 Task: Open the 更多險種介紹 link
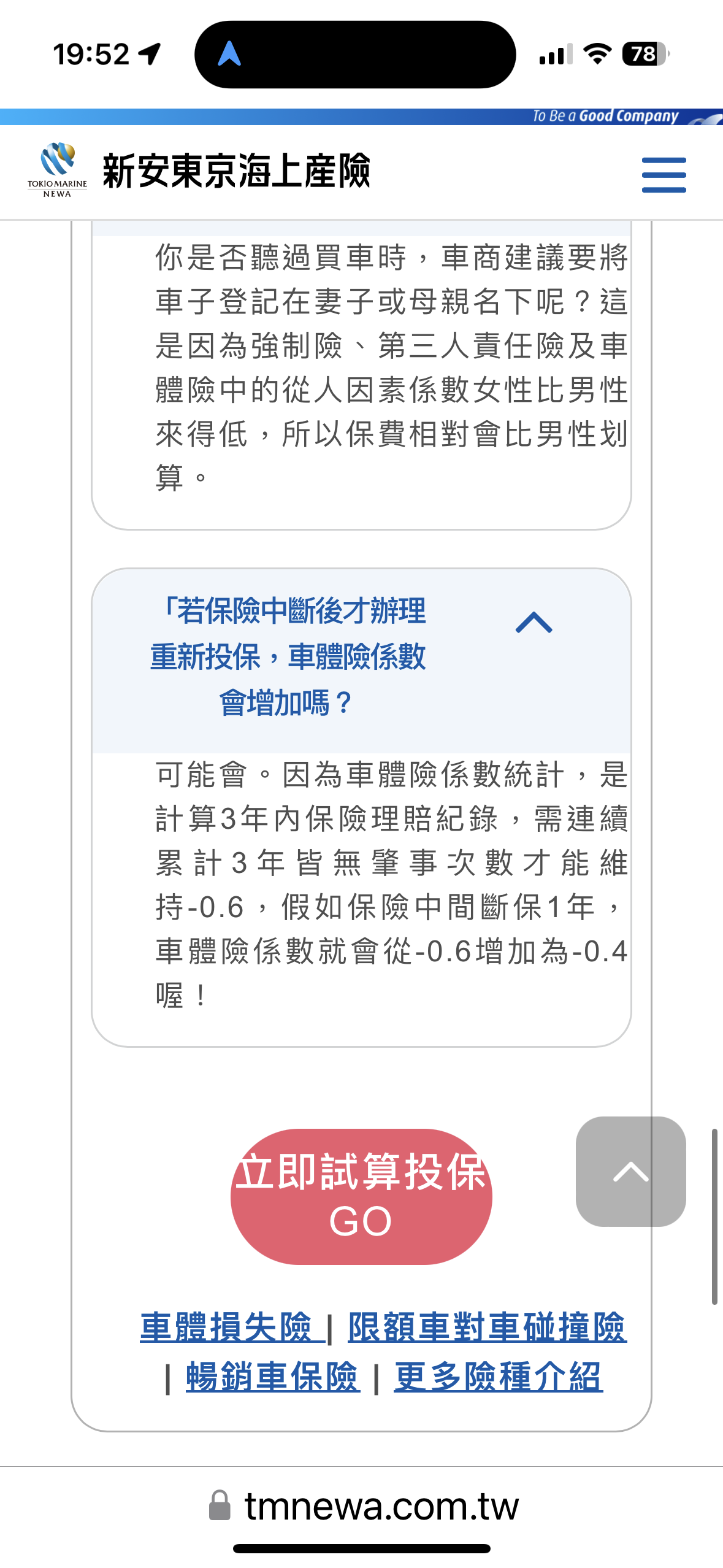(x=498, y=1377)
